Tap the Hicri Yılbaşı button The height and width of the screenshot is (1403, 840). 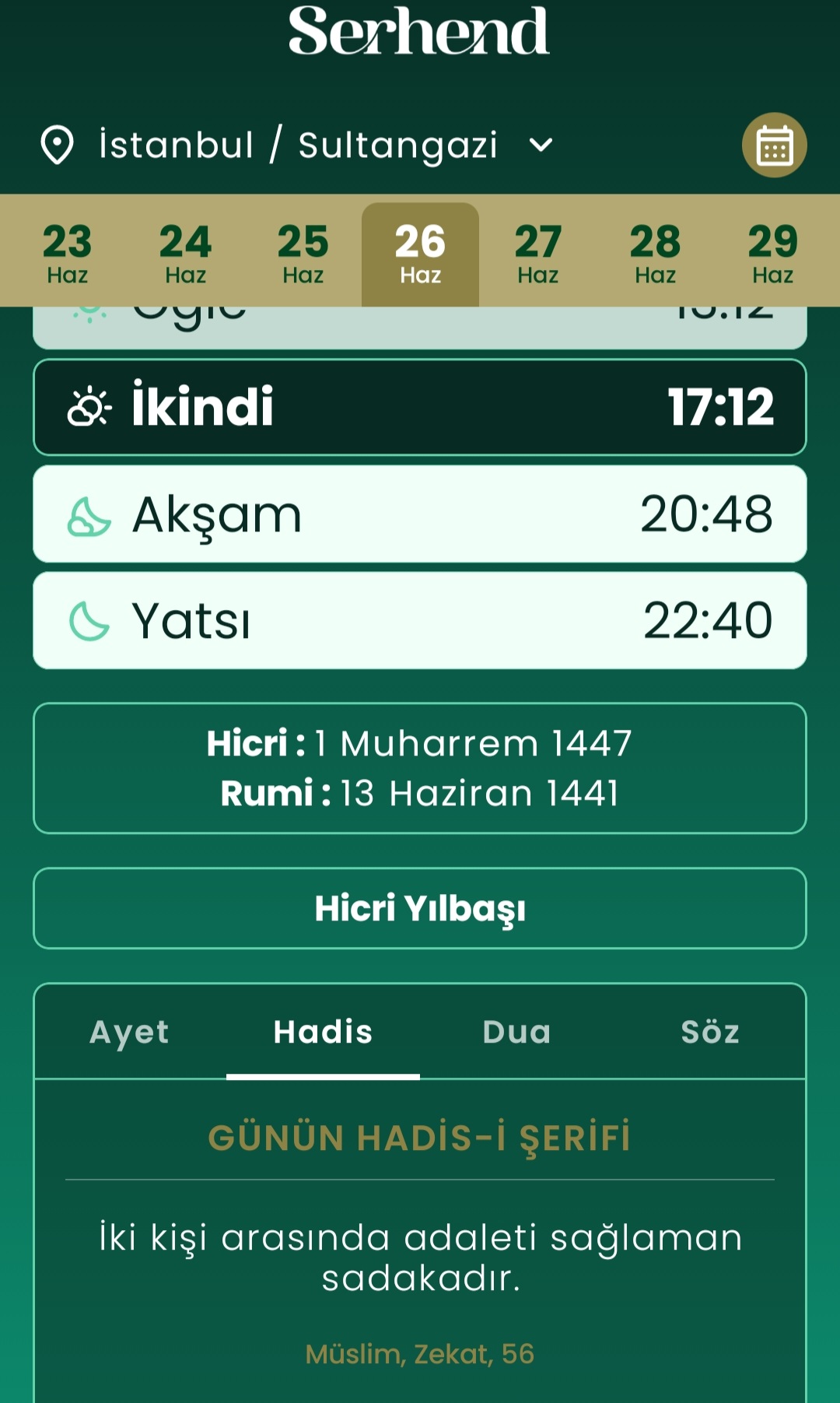[x=420, y=908]
